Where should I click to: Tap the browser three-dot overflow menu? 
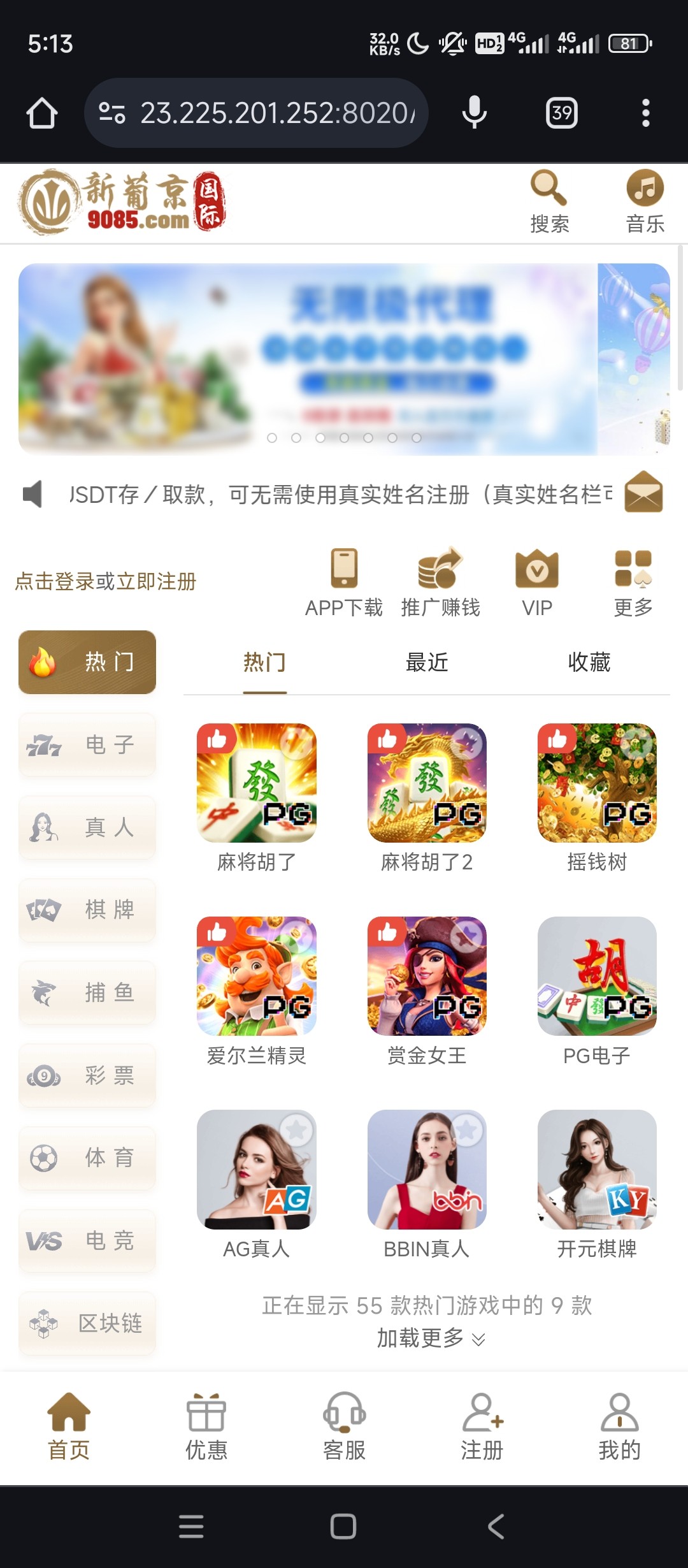click(646, 112)
